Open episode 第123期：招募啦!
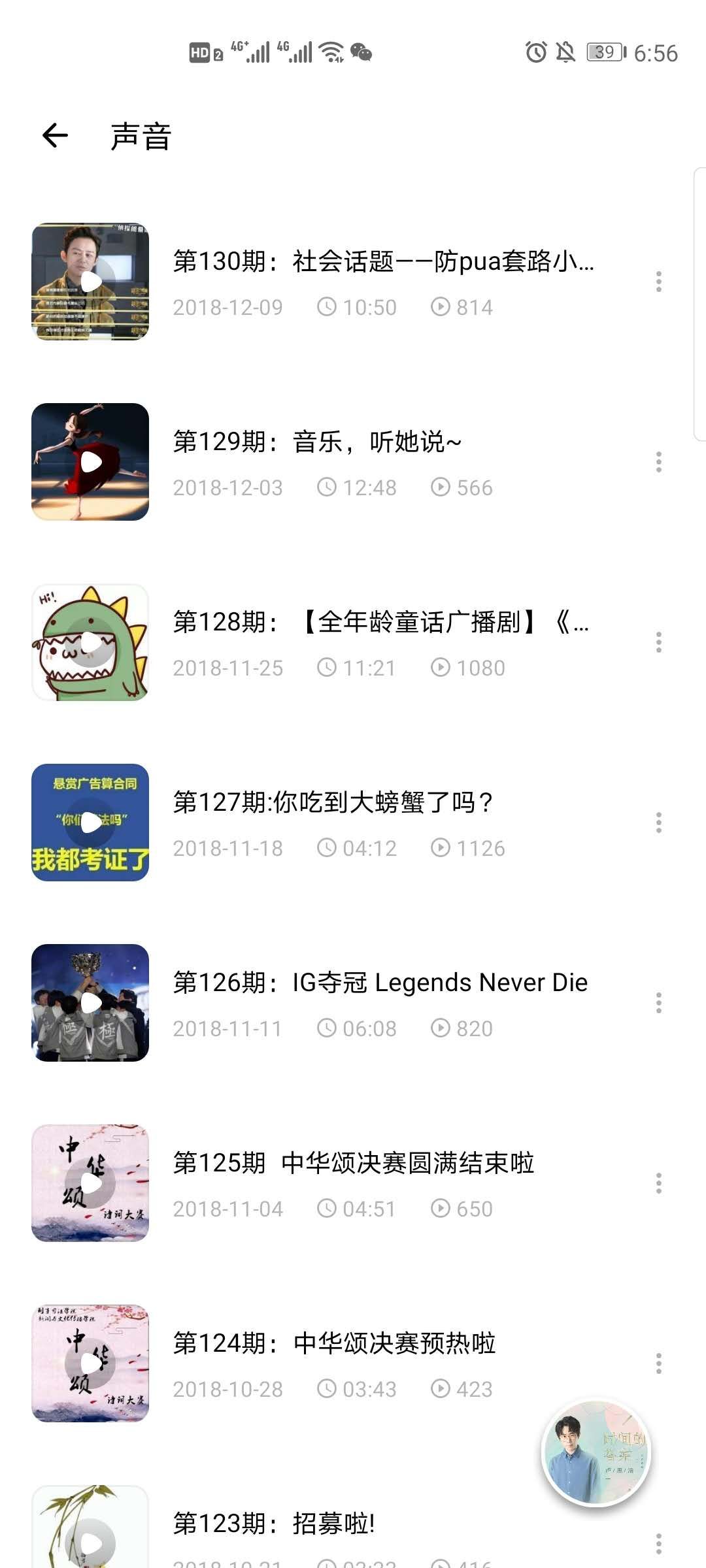Screen dimensions: 706x1568 pyautogui.click(x=274, y=1524)
